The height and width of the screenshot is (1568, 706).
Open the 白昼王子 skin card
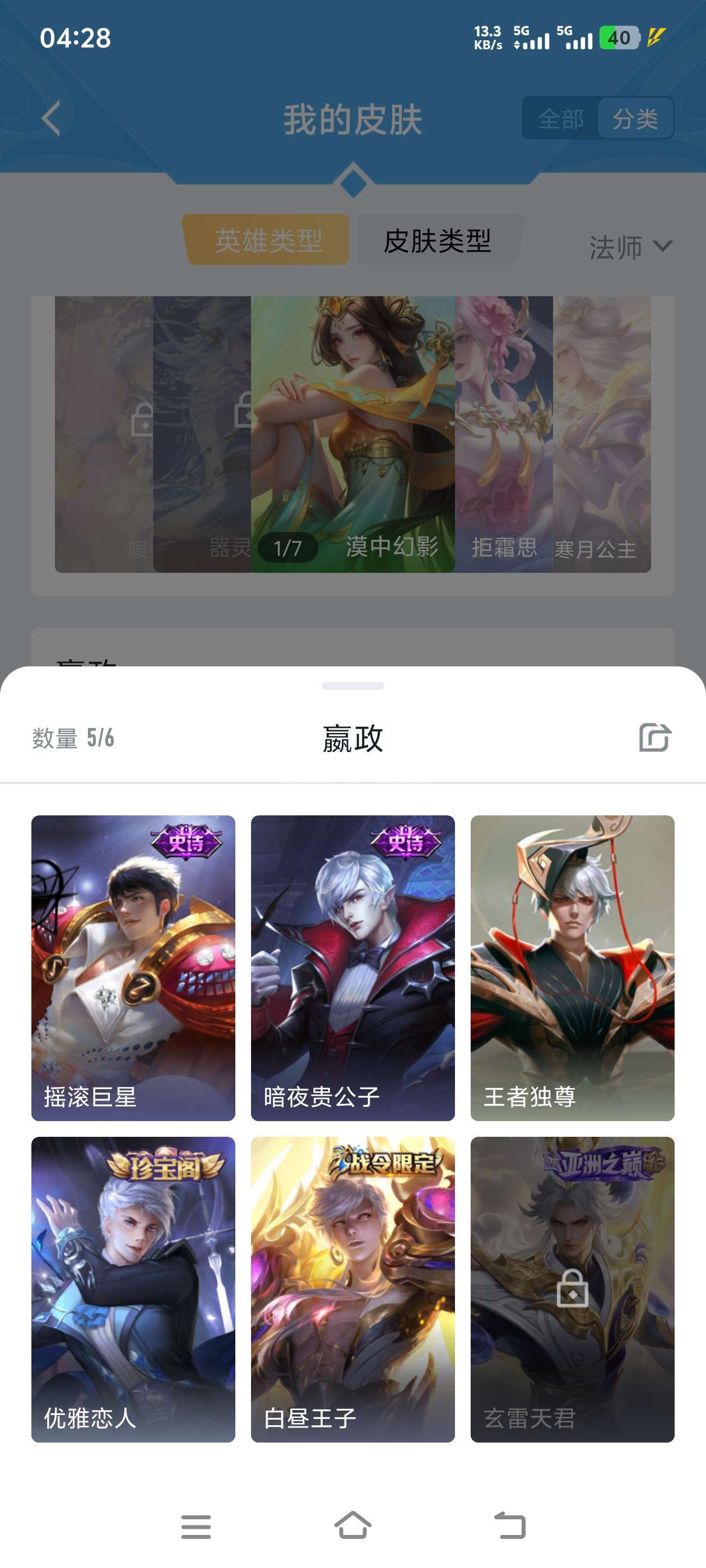[352, 1289]
